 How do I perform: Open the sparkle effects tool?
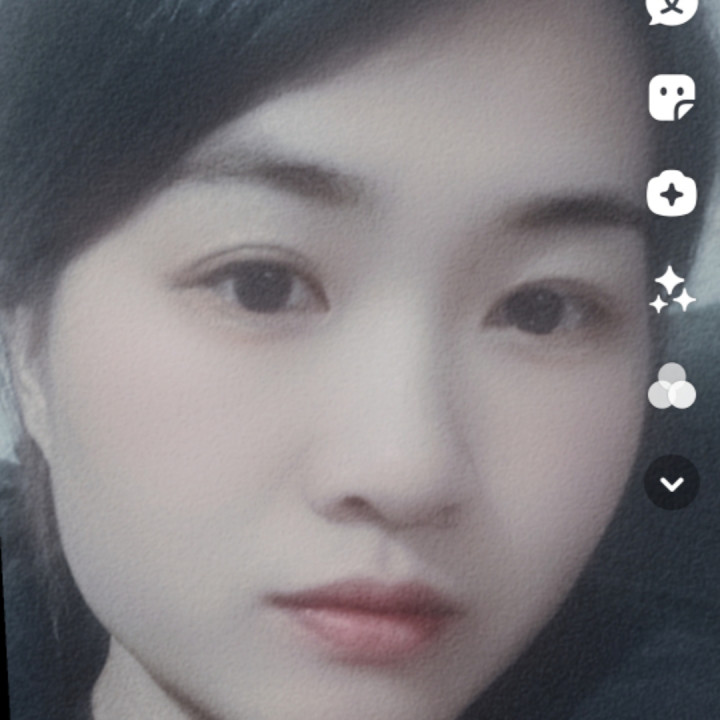click(x=672, y=290)
